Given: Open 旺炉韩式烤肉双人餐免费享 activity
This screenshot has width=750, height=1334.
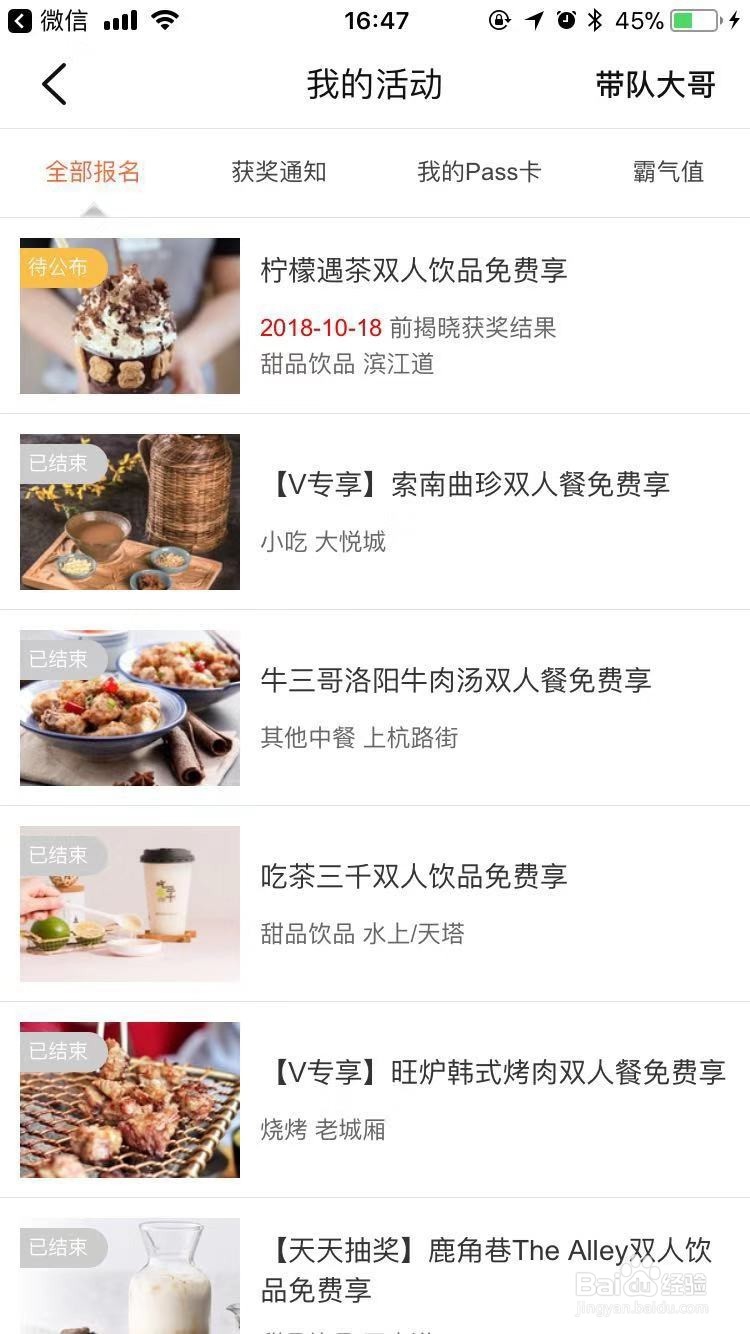Looking at the screenshot, I should tap(493, 1073).
